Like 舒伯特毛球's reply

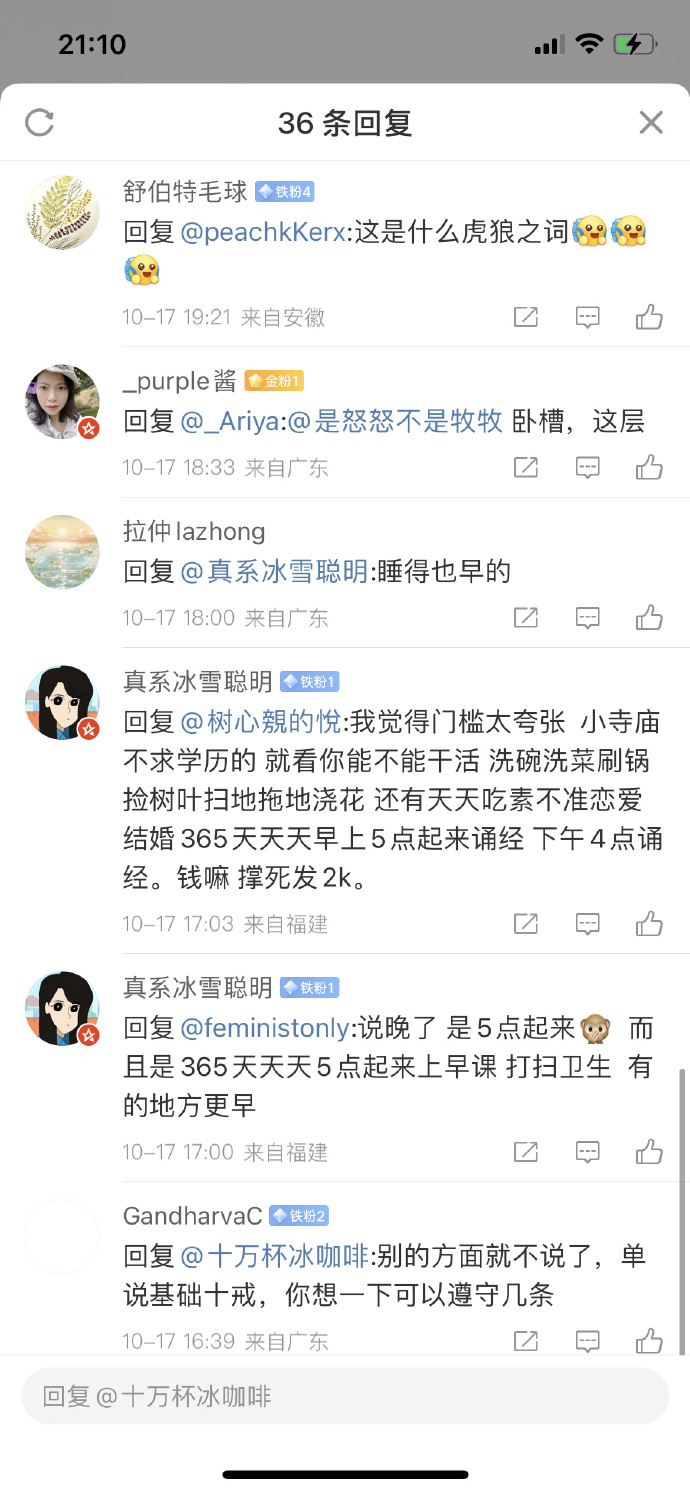pos(649,318)
